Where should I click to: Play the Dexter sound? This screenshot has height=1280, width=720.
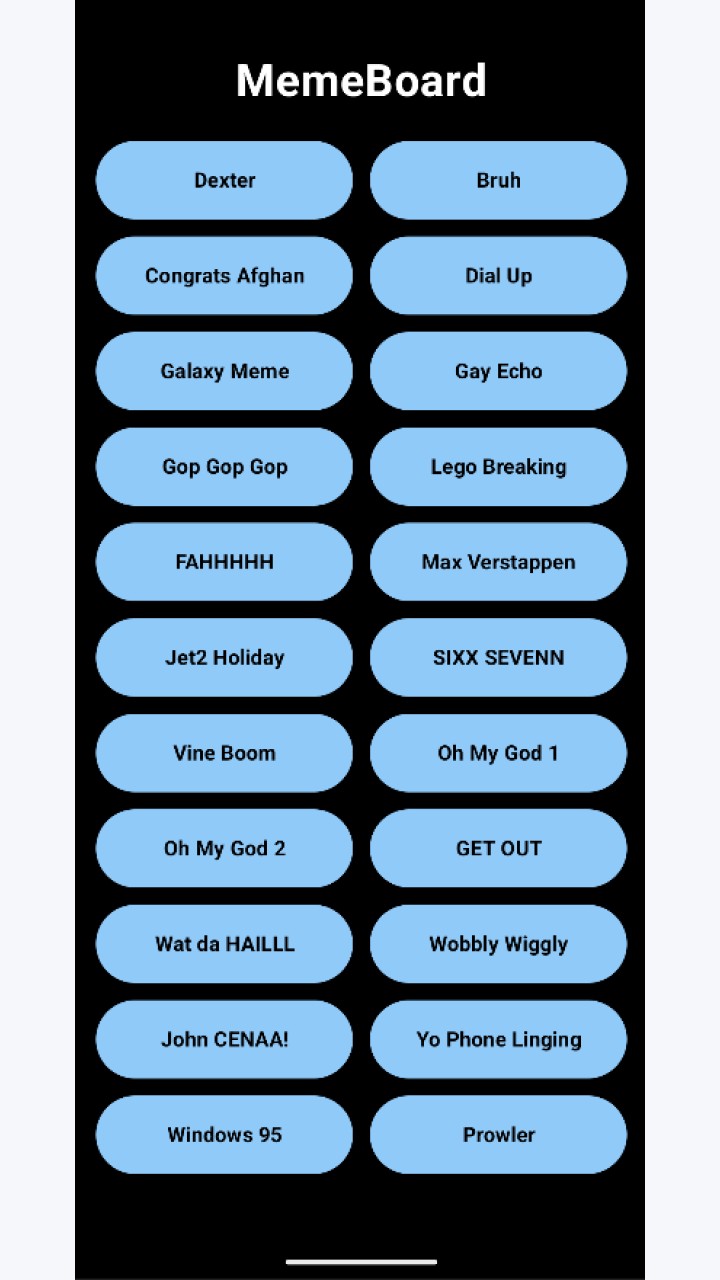[224, 180]
